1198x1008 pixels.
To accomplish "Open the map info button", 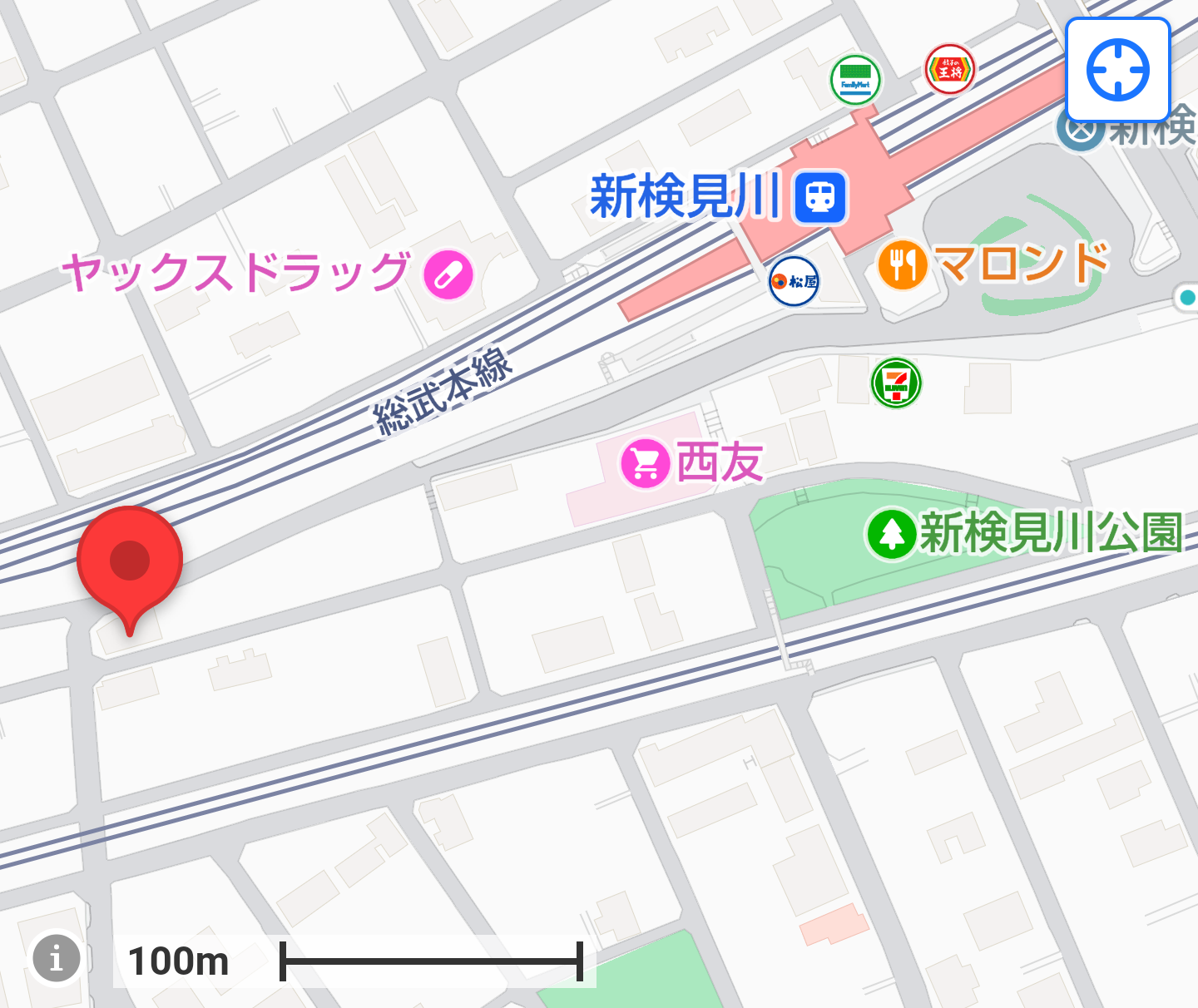I will point(57,958).
